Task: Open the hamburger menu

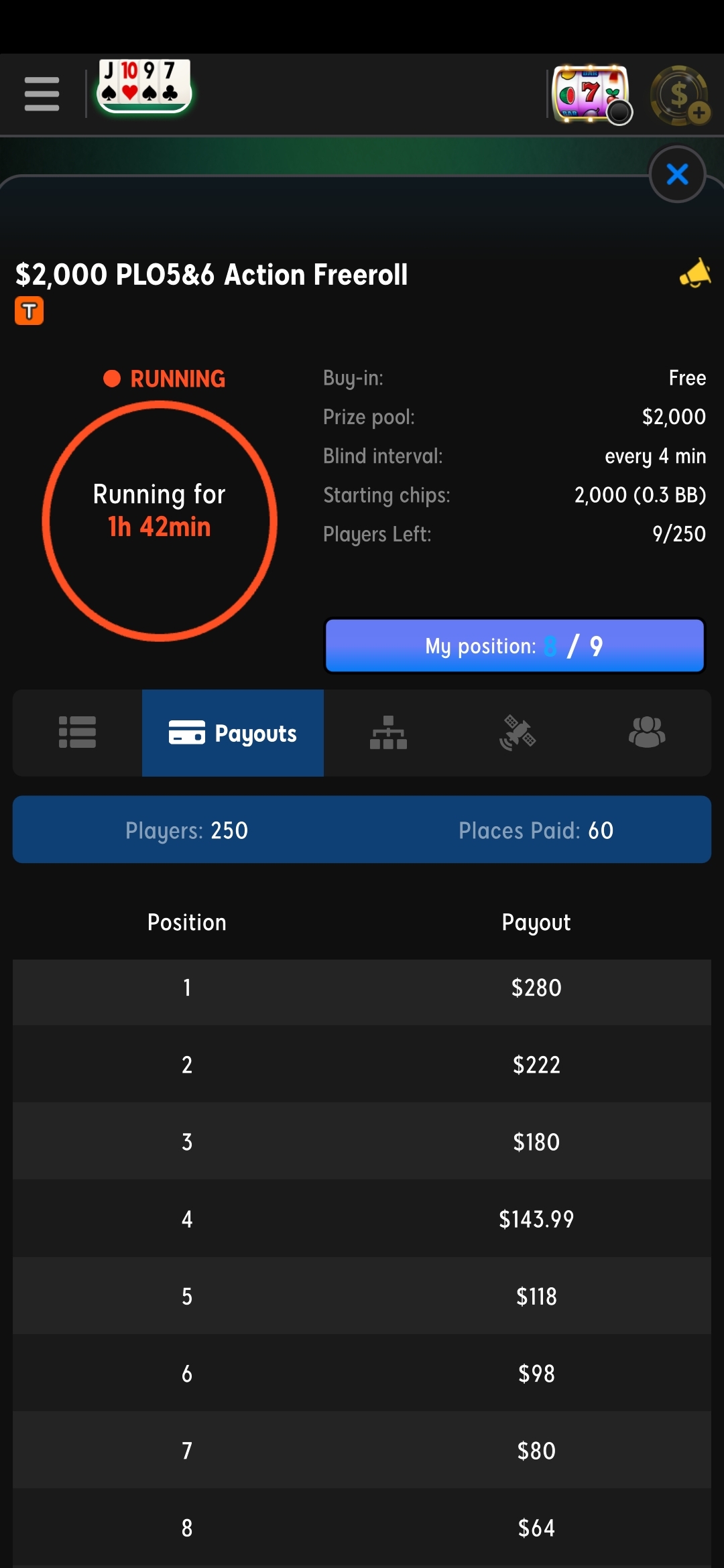Action: point(42,94)
